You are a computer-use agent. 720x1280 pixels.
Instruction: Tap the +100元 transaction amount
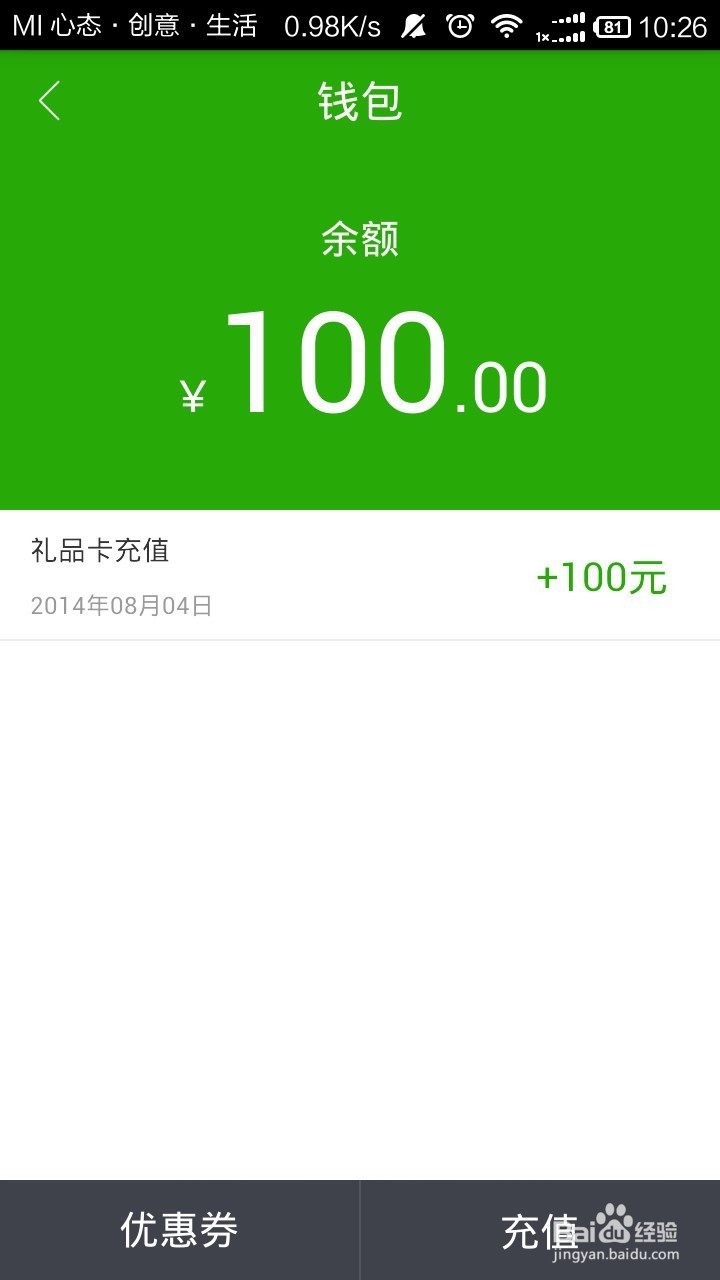point(599,578)
